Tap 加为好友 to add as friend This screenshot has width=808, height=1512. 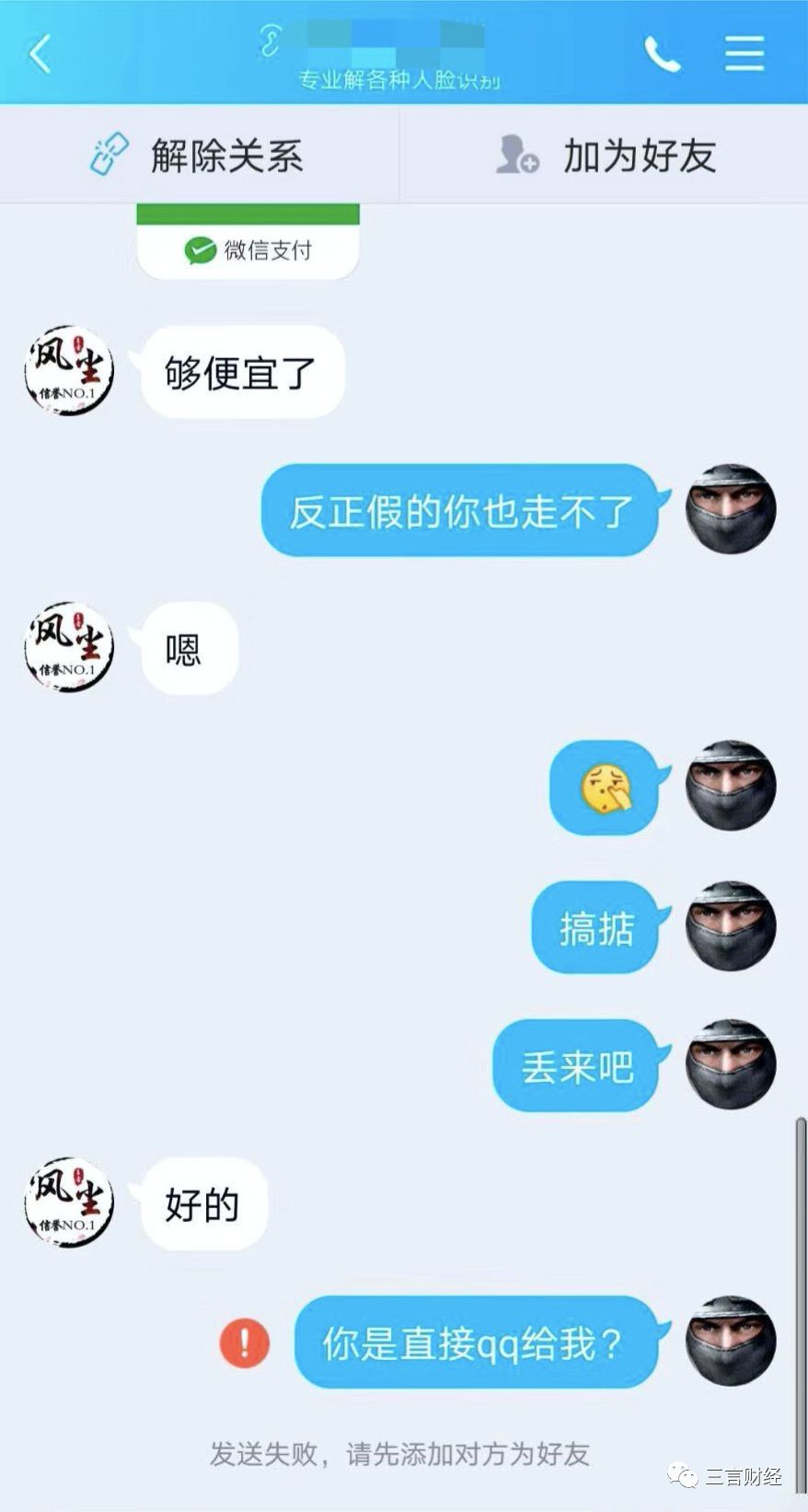tap(605, 155)
